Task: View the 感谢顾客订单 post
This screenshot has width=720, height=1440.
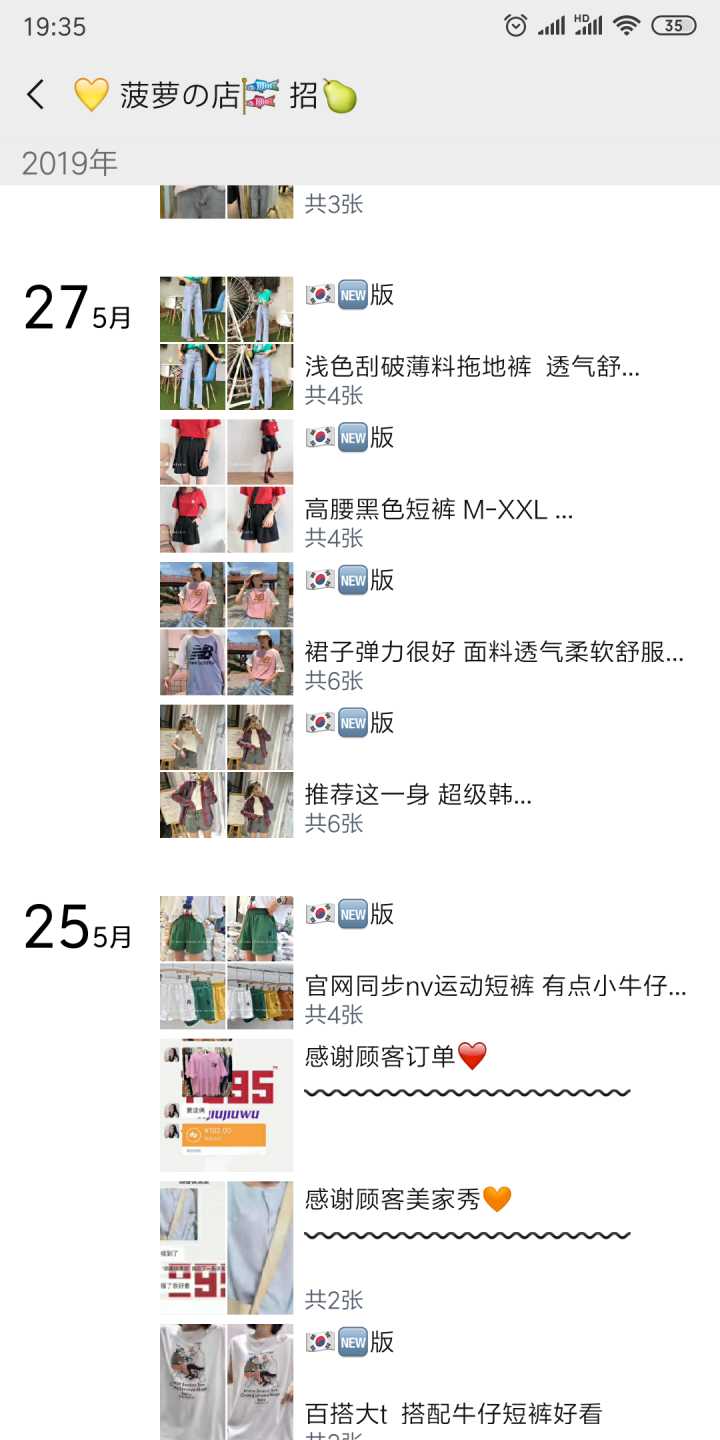Action: [x=395, y=1057]
